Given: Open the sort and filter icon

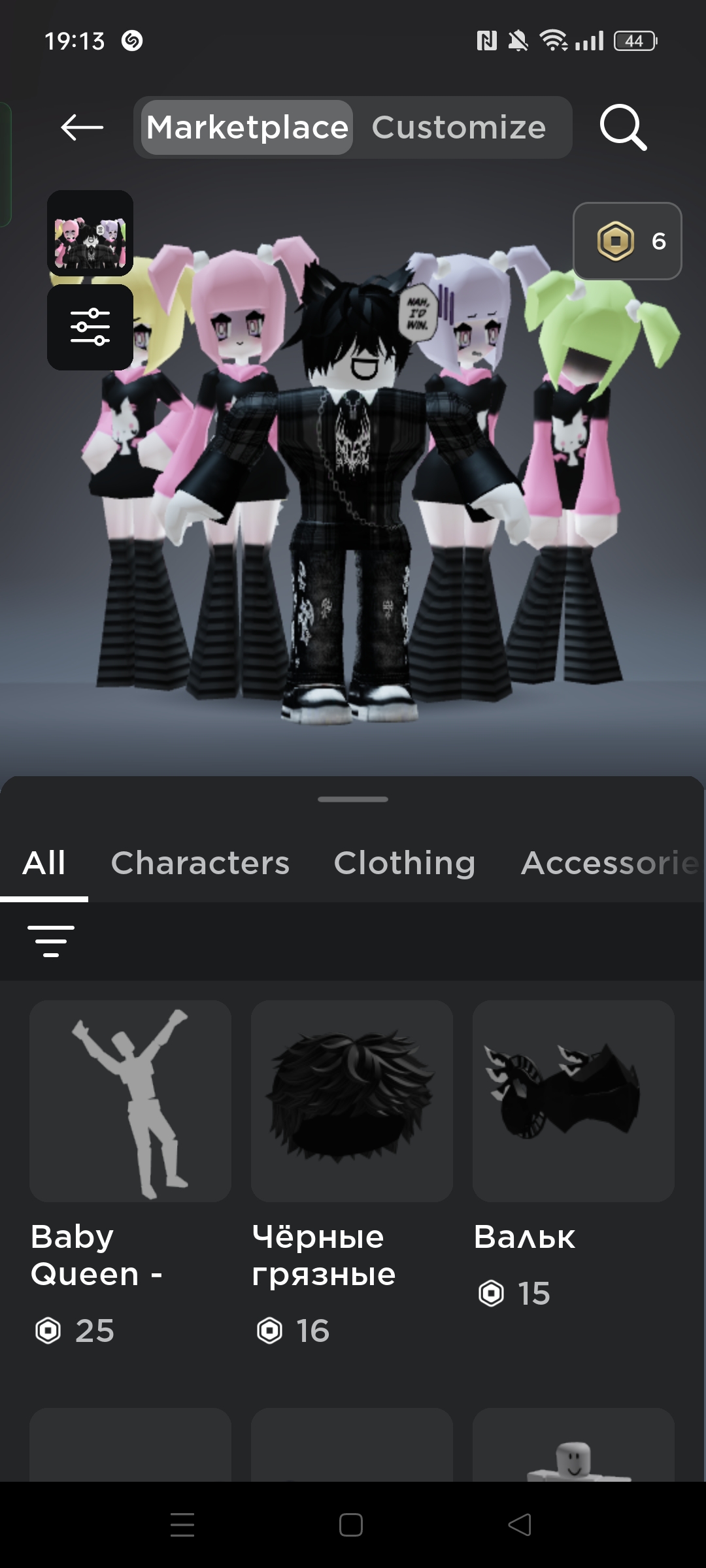Looking at the screenshot, I should point(51,941).
